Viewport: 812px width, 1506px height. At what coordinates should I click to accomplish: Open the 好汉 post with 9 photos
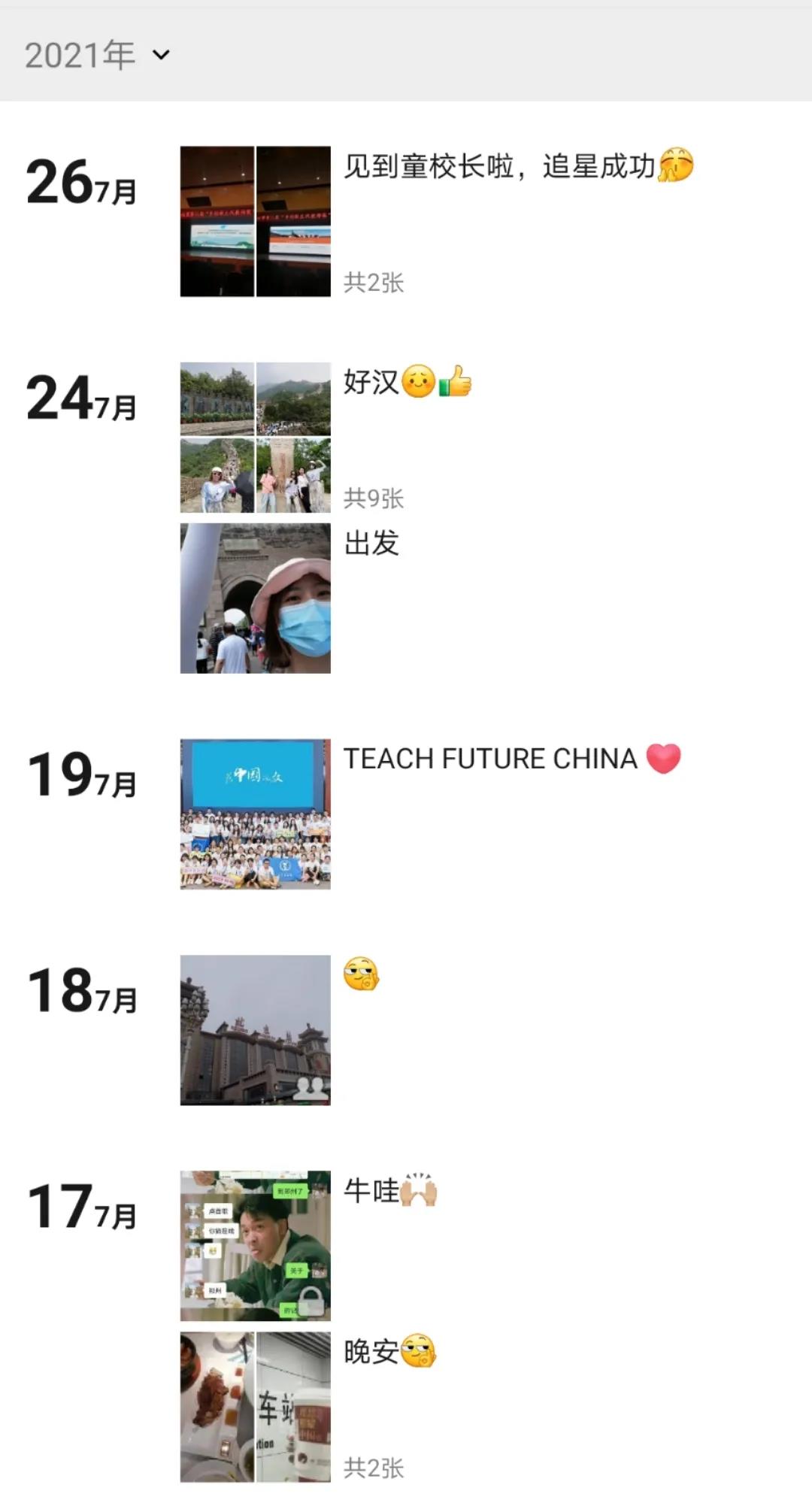tap(256, 438)
